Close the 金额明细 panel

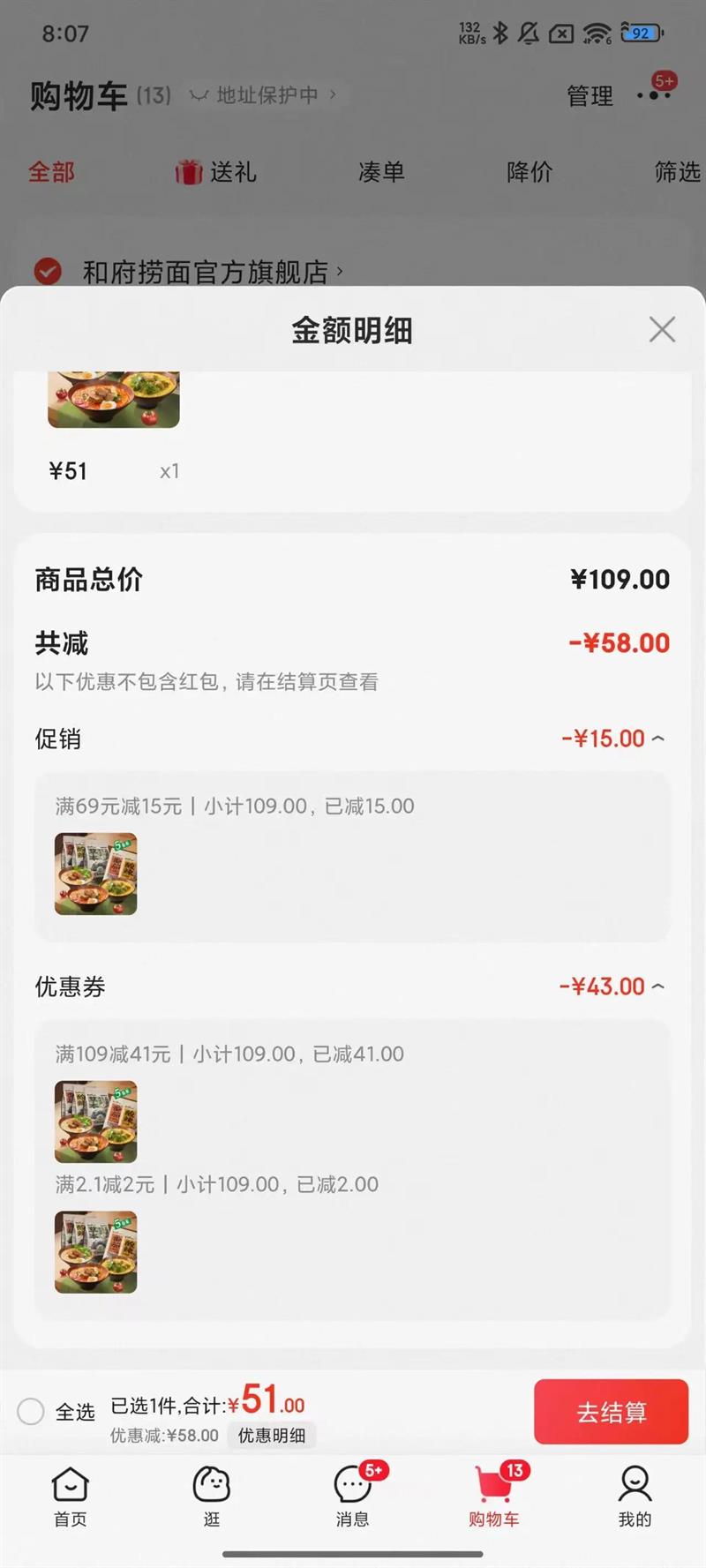tap(662, 330)
